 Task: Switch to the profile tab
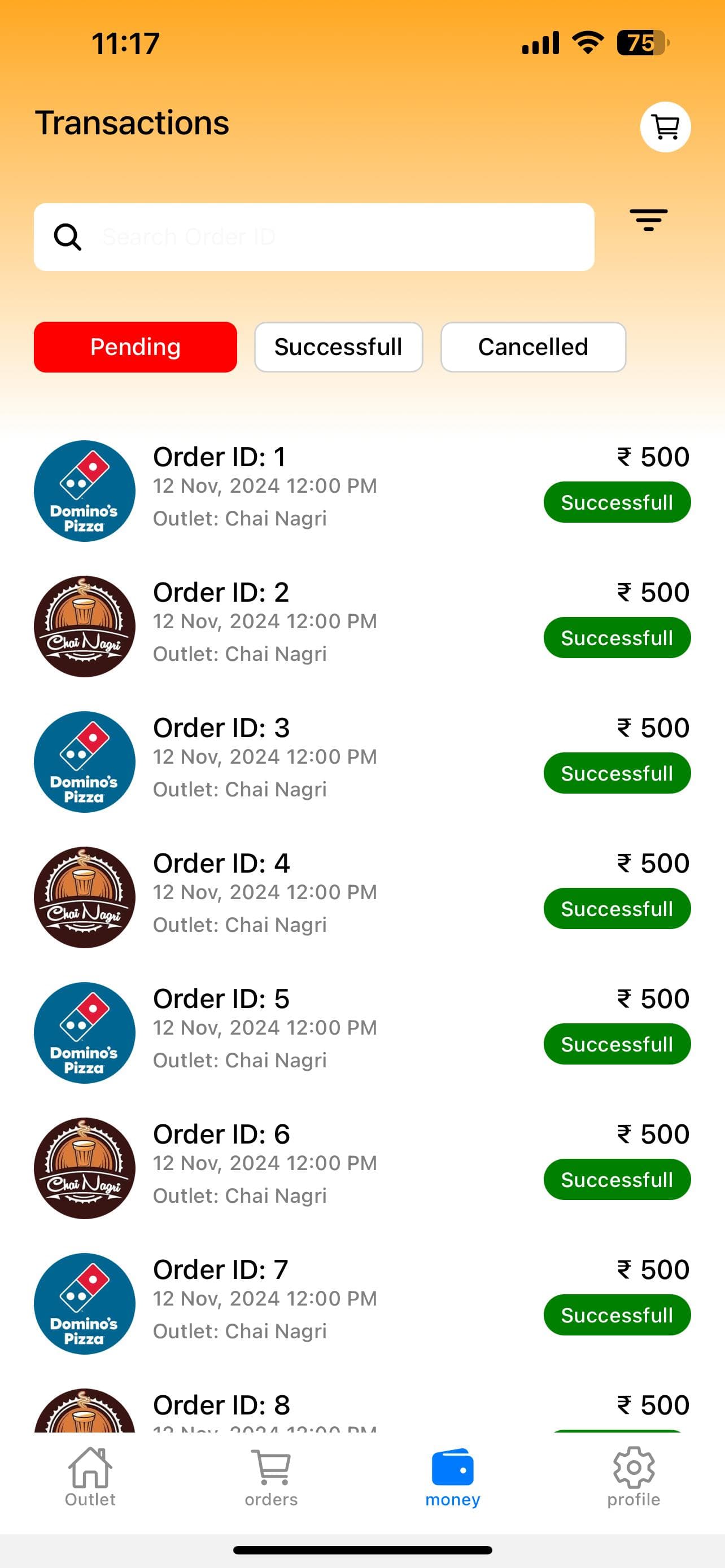(634, 1477)
